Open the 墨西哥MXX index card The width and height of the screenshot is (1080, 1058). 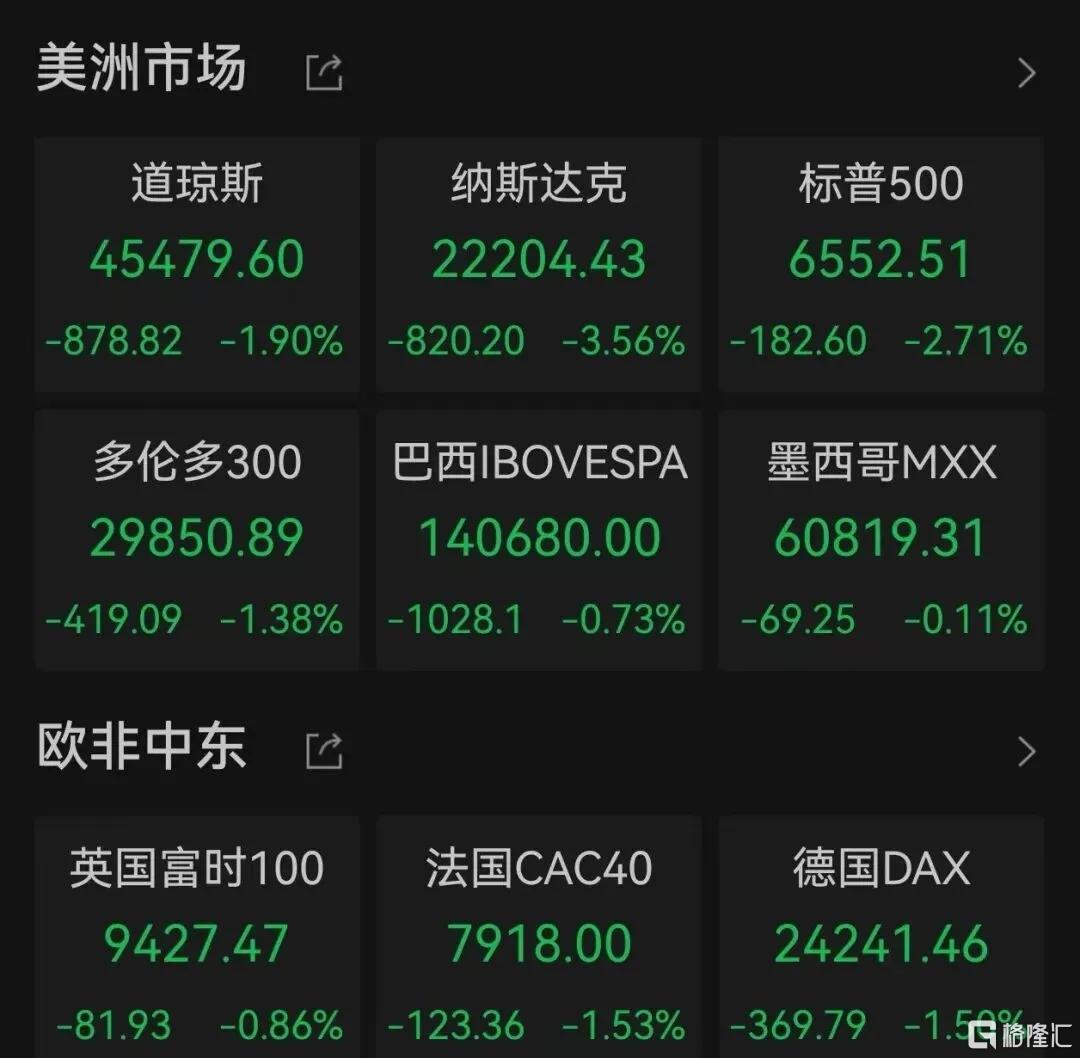881,540
